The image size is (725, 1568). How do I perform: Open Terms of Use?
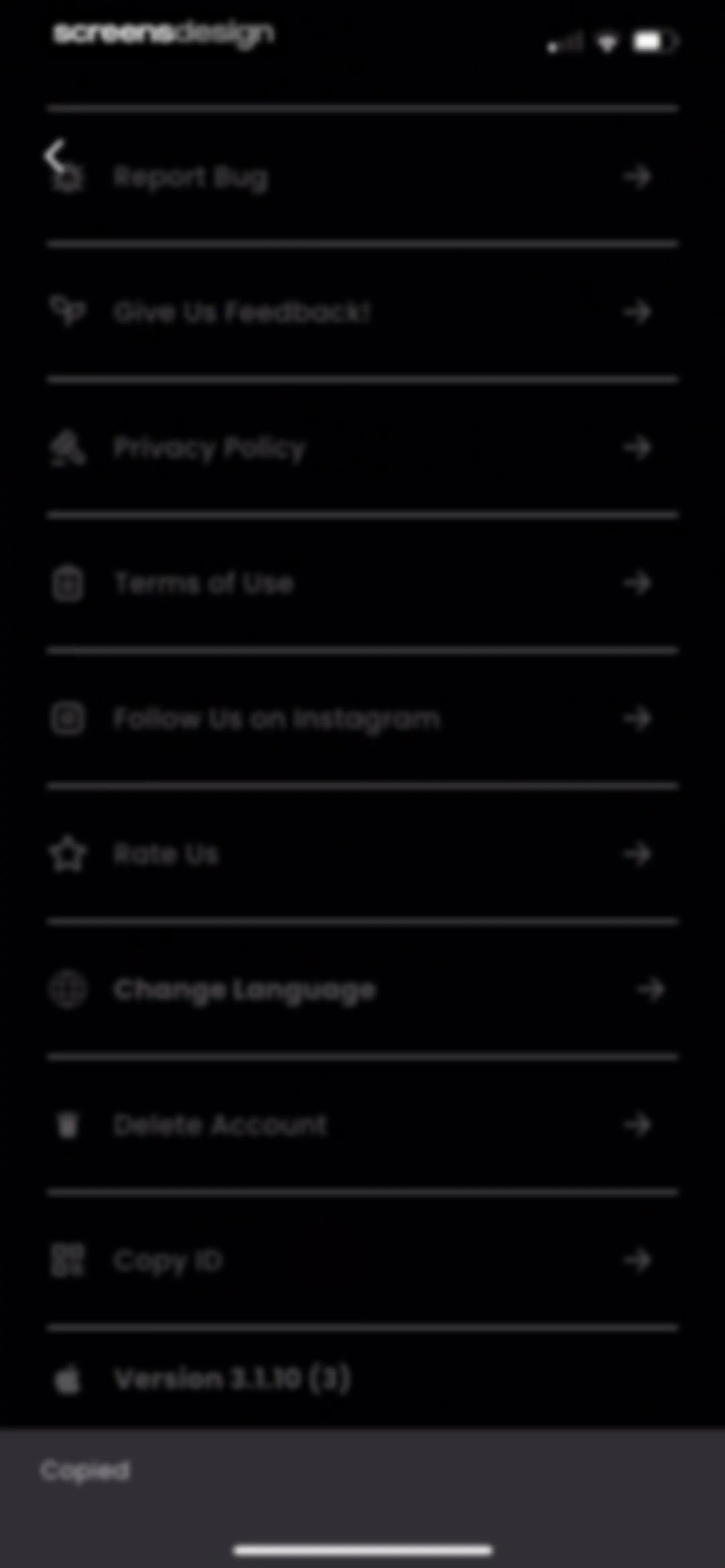(363, 583)
